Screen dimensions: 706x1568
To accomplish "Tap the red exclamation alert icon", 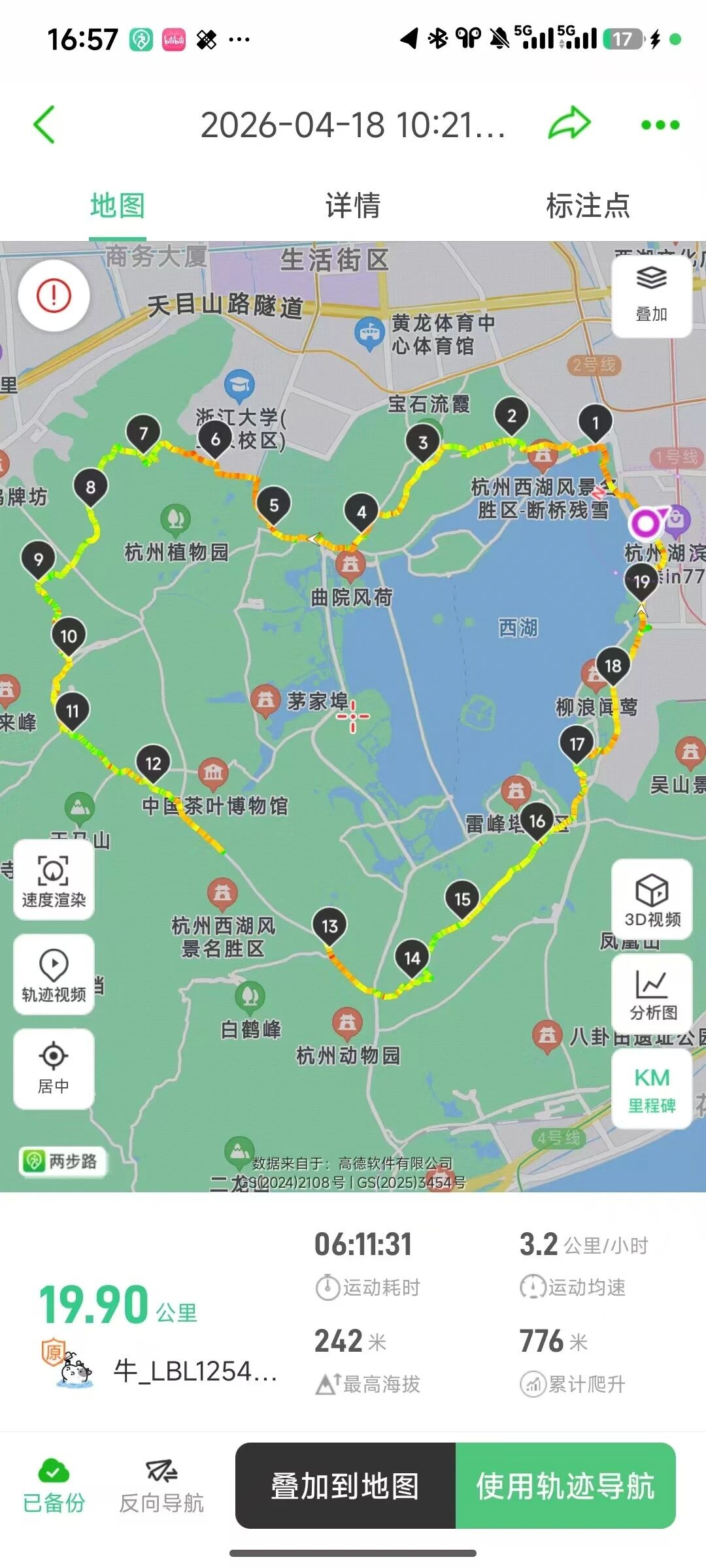I will pos(54,295).
